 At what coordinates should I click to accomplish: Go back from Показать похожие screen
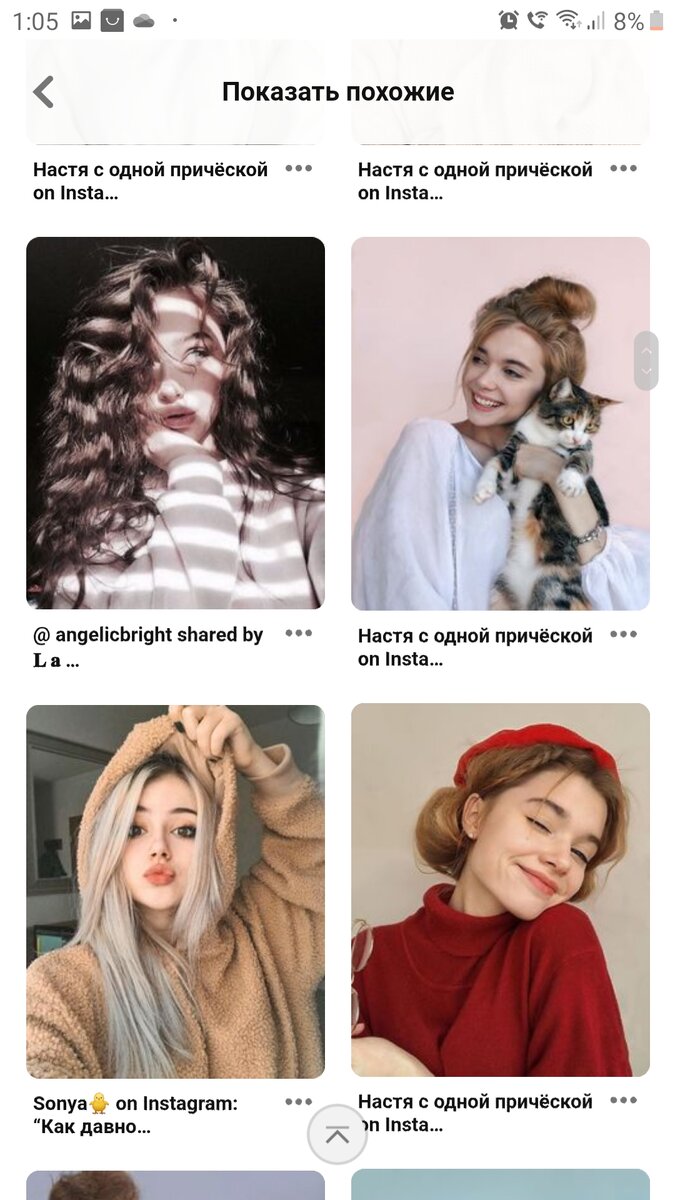[43, 92]
